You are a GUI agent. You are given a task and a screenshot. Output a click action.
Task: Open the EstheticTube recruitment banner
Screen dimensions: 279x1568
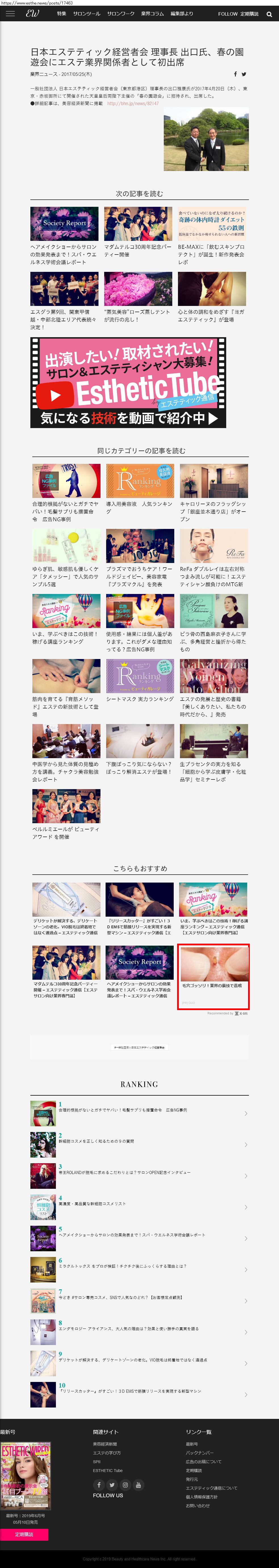coord(128,382)
